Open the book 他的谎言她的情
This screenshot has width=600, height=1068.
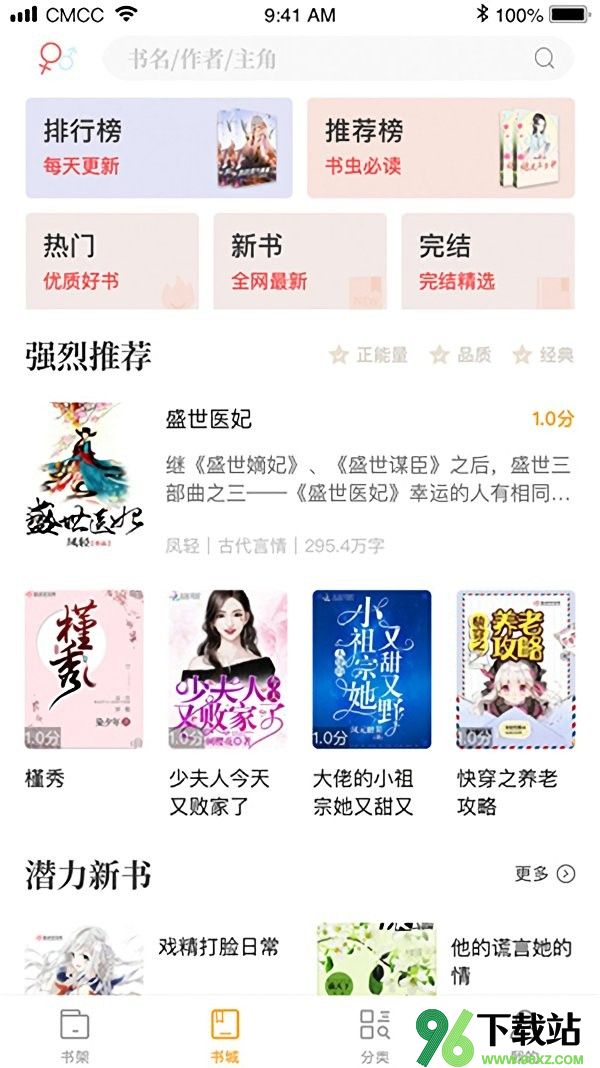tap(445, 959)
